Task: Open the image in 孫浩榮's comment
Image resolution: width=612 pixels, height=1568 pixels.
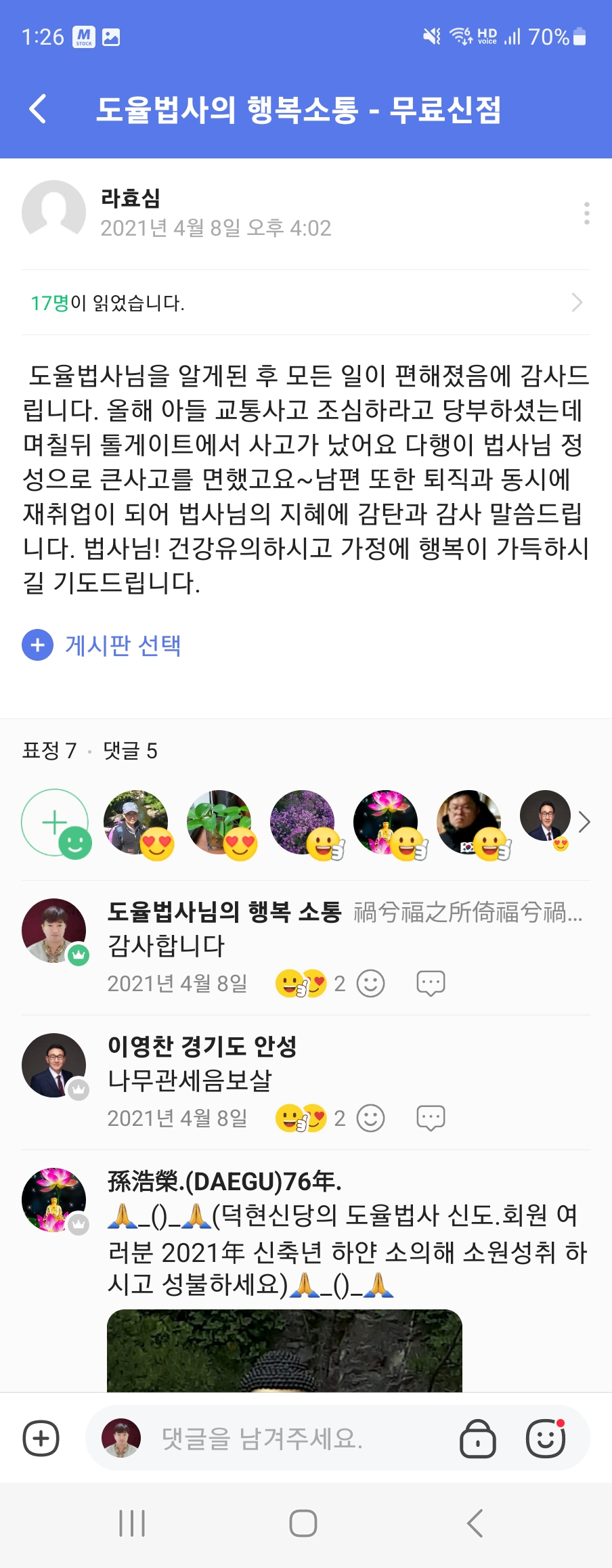Action: pyautogui.click(x=284, y=1351)
